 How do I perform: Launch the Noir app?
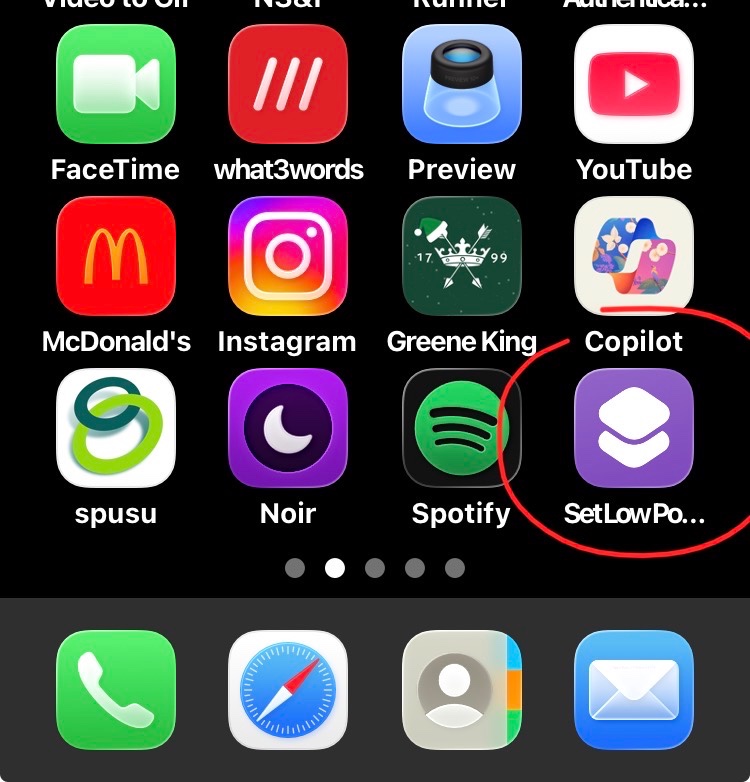288,429
